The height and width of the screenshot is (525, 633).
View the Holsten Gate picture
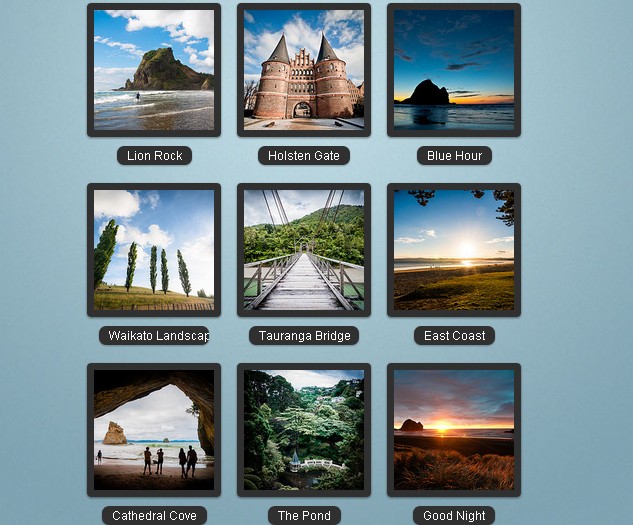pos(304,70)
